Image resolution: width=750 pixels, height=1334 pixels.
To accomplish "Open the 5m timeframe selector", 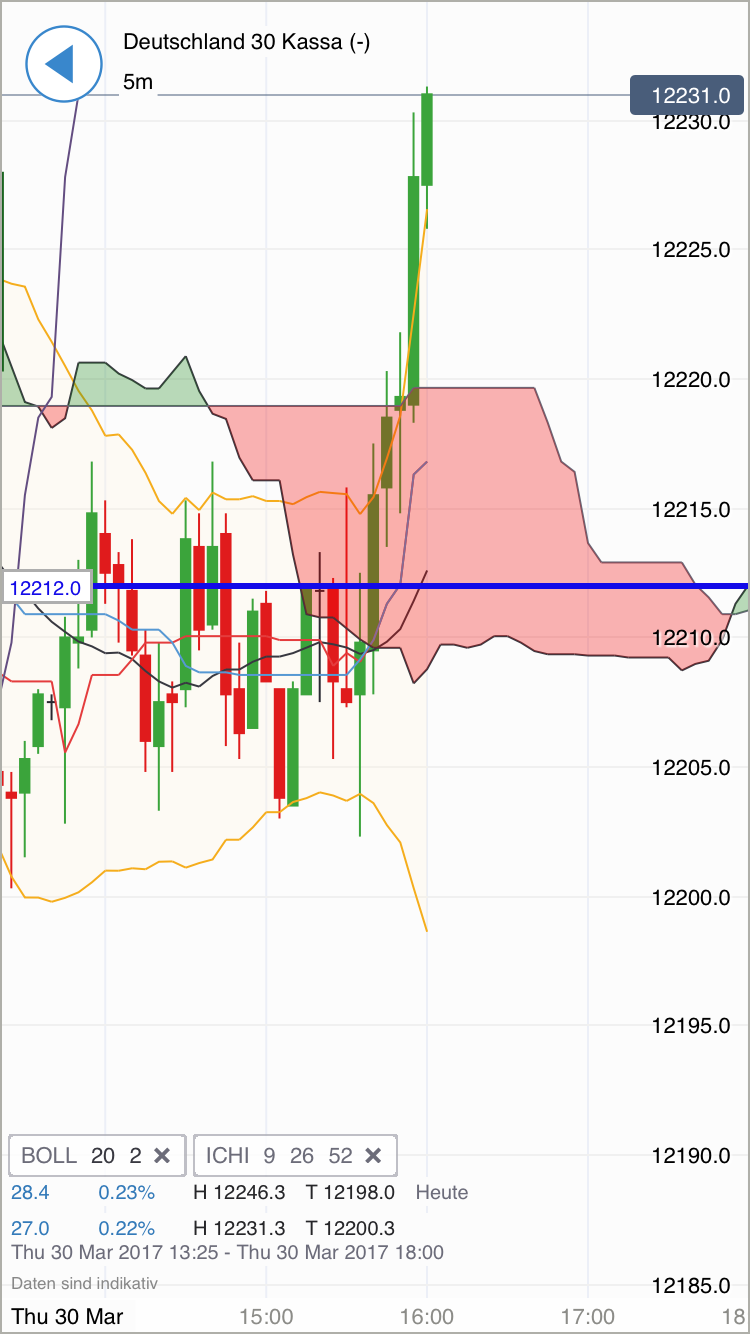I will 138,82.
